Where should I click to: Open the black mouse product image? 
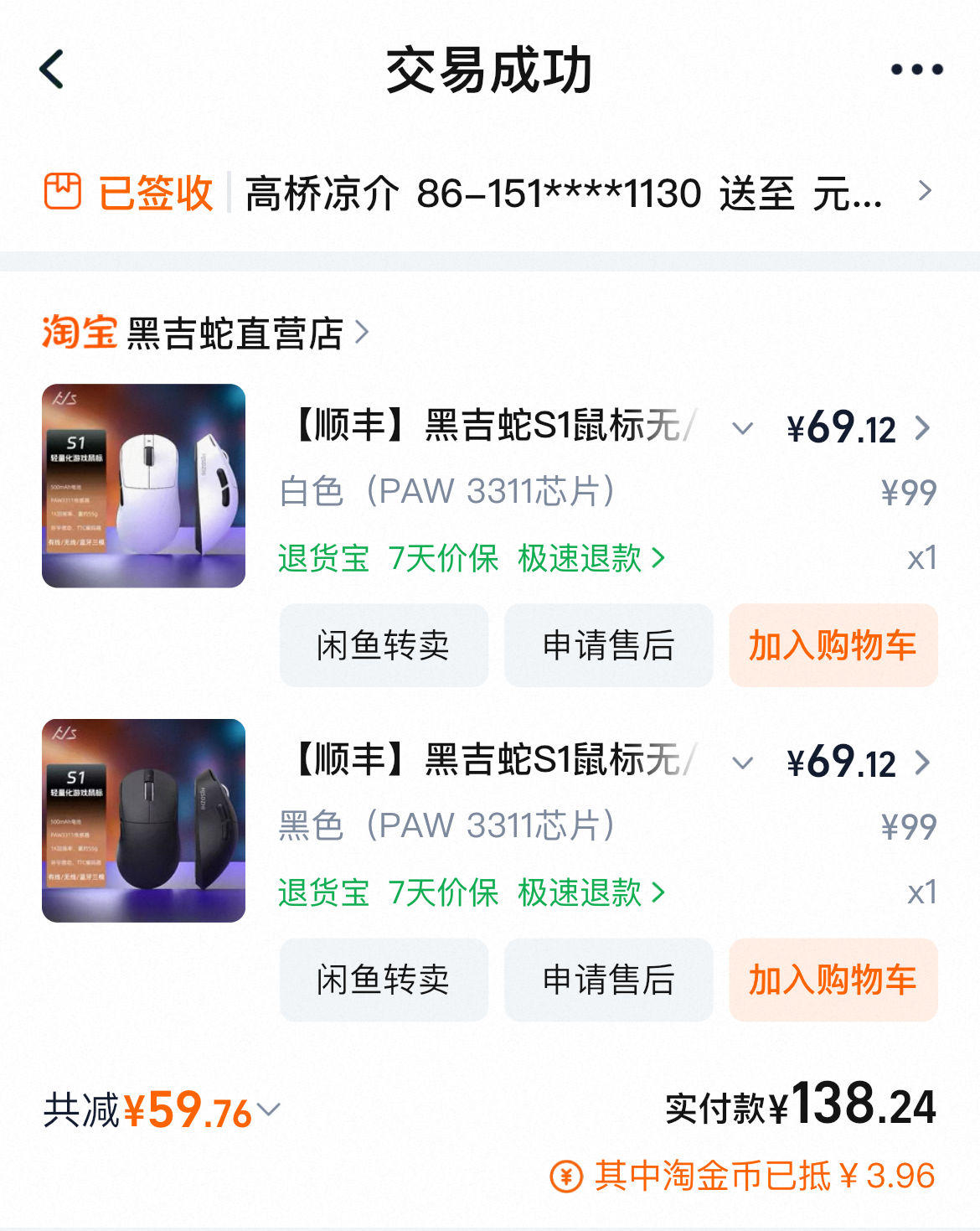point(143,820)
